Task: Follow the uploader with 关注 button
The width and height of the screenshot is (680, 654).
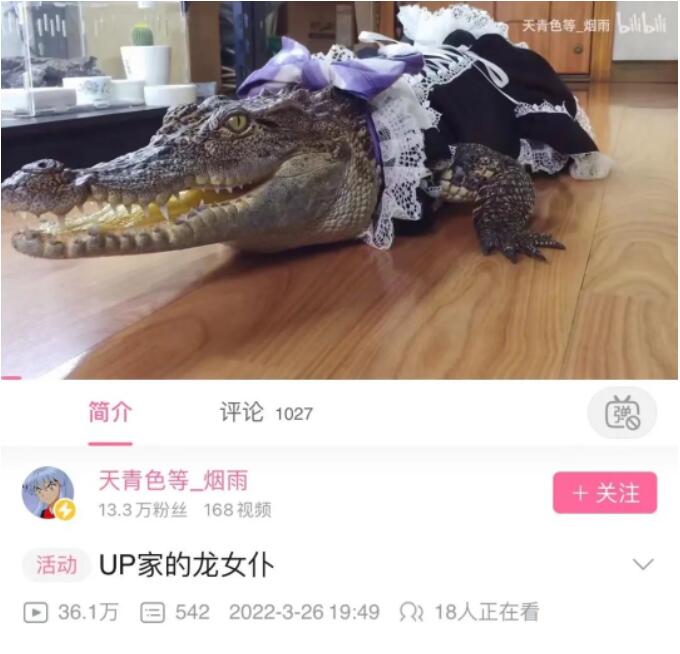Action: tap(604, 493)
